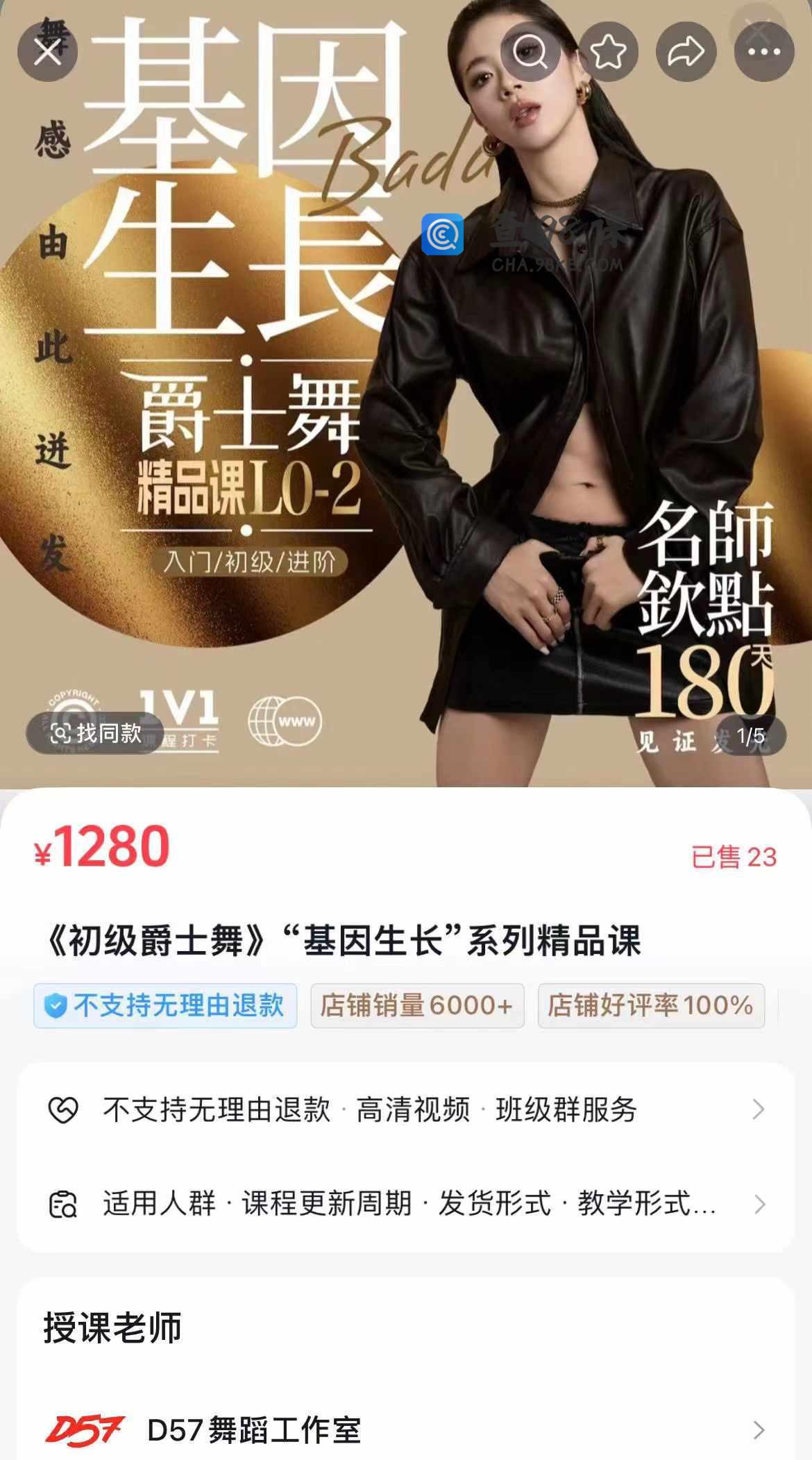Share this course listing
This screenshot has height=1460, width=812.
686,51
